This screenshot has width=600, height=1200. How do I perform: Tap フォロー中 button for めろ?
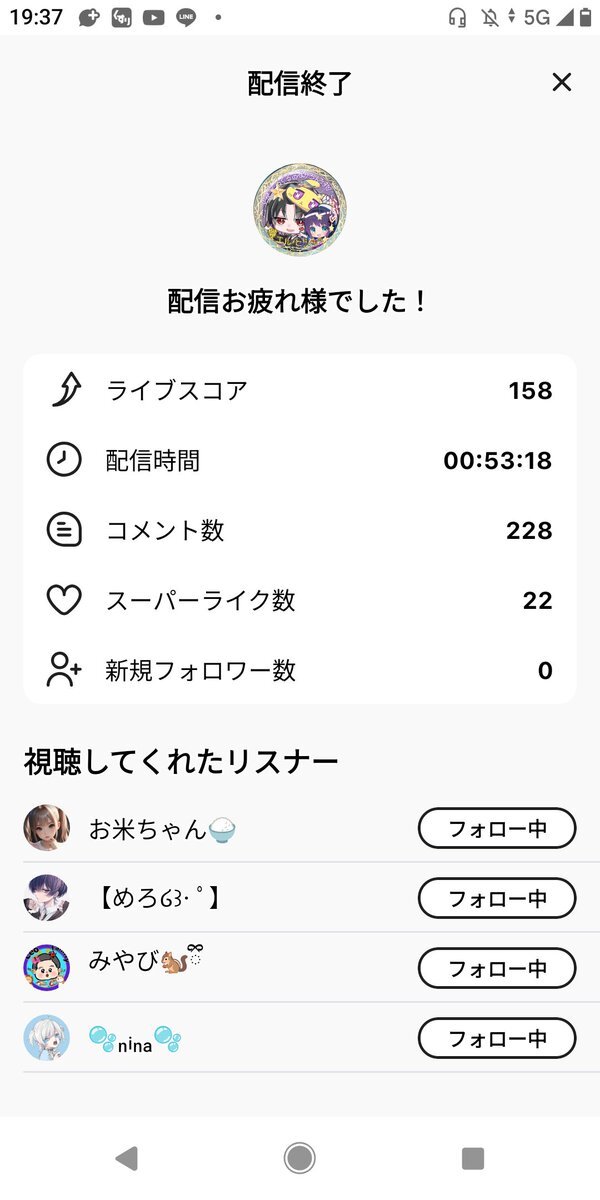click(497, 898)
